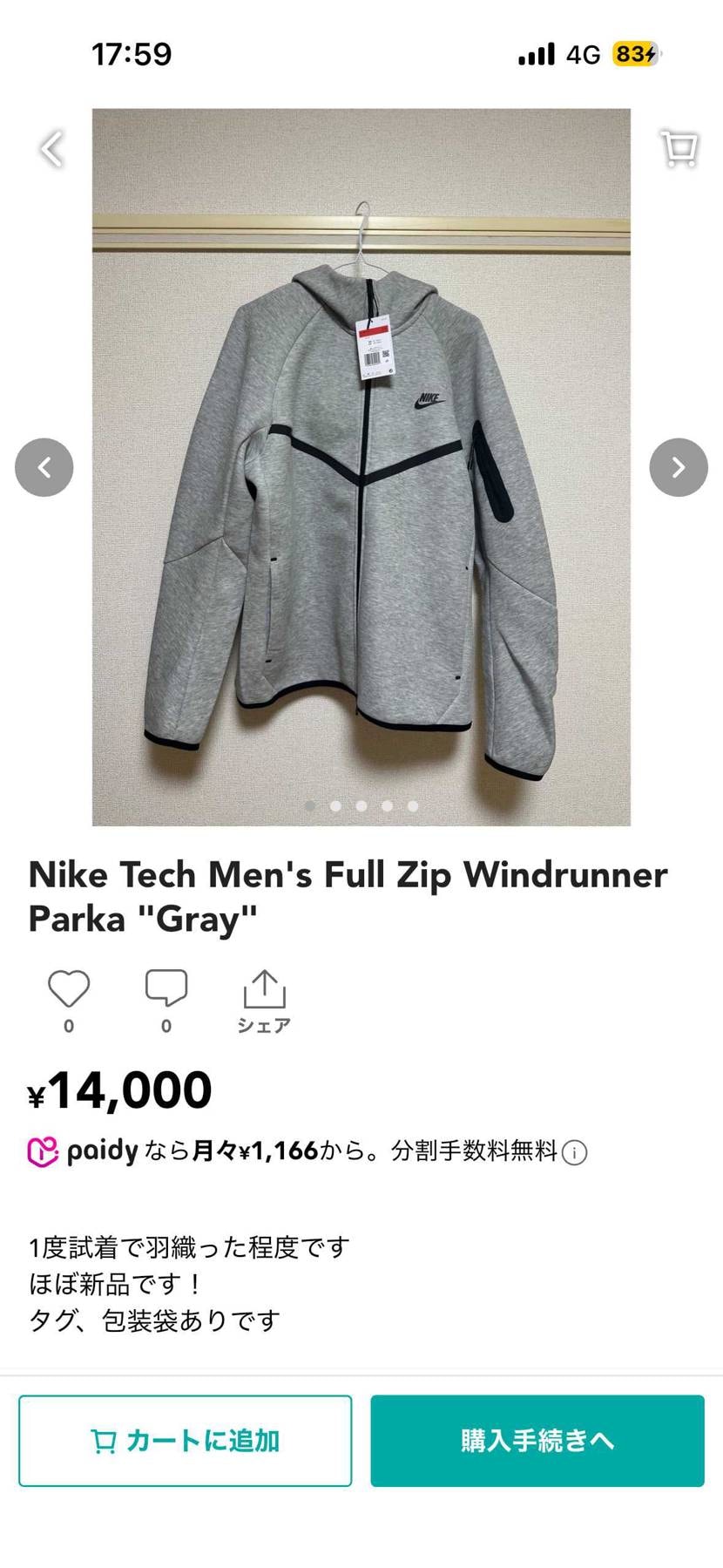Viewport: 723px width, 1568px height.
Task: Select the first carousel page dot
Action: (310, 806)
